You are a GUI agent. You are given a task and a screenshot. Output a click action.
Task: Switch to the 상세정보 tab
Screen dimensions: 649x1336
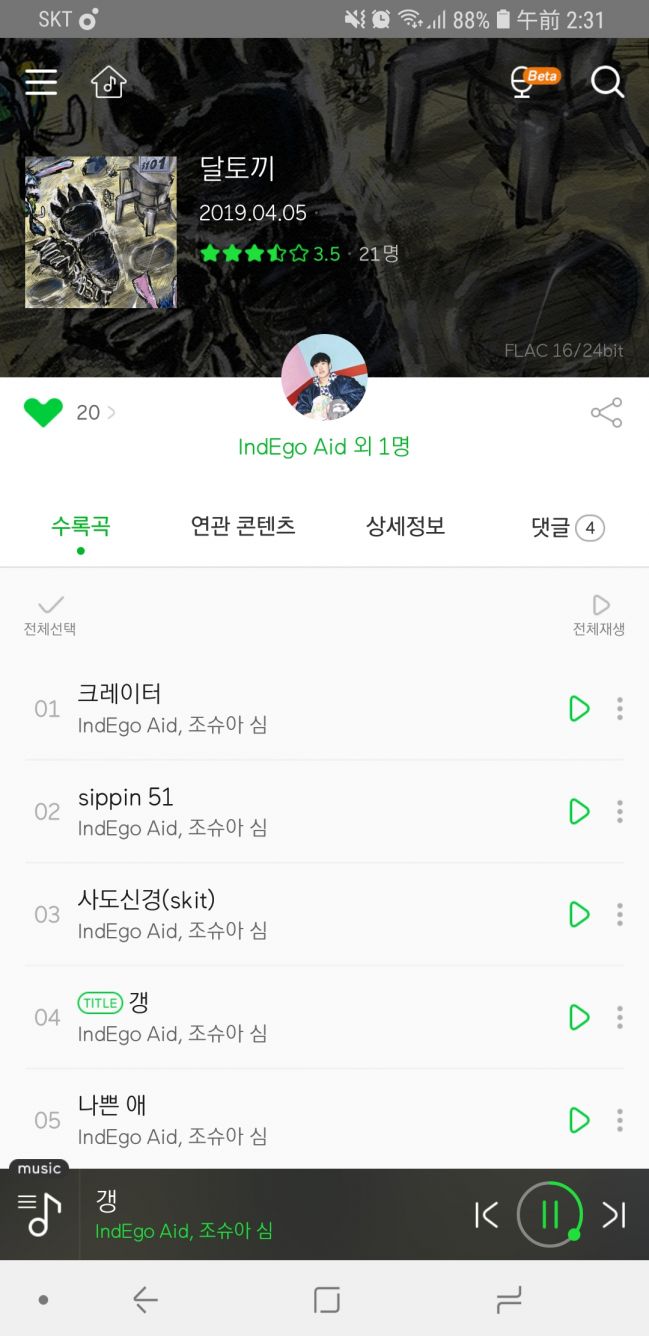click(405, 526)
